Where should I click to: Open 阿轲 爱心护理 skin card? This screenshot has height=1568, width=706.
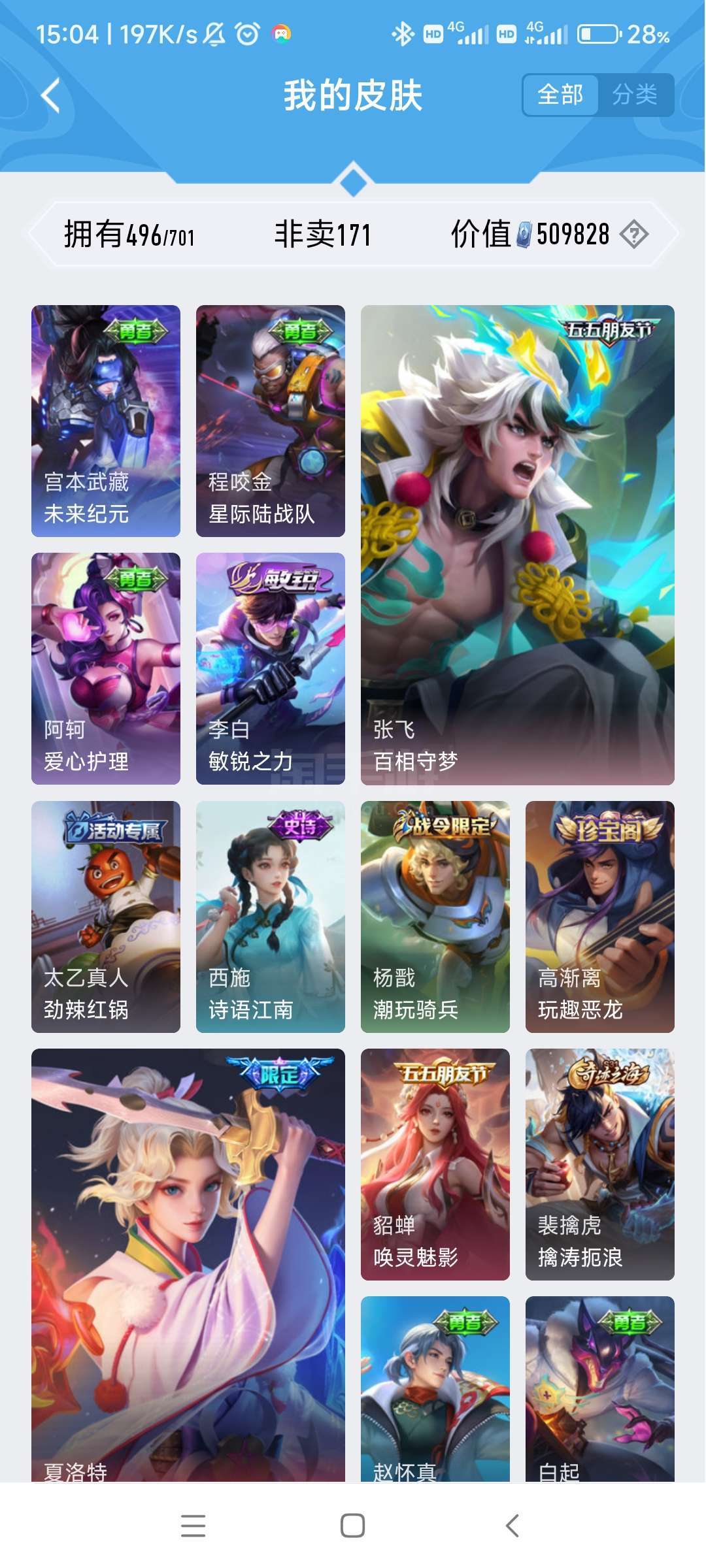tap(106, 668)
